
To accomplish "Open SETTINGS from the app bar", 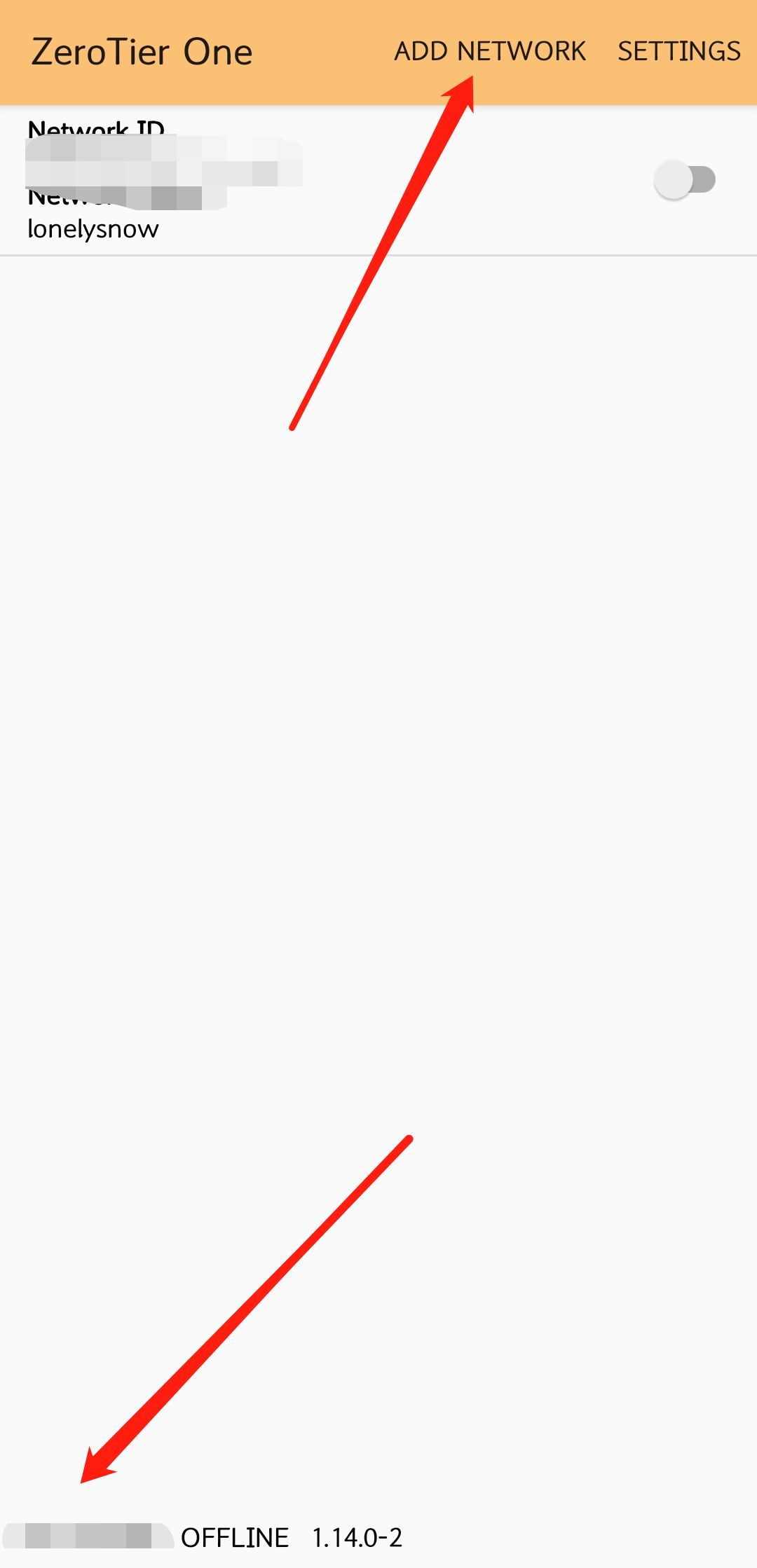I will coord(678,51).
